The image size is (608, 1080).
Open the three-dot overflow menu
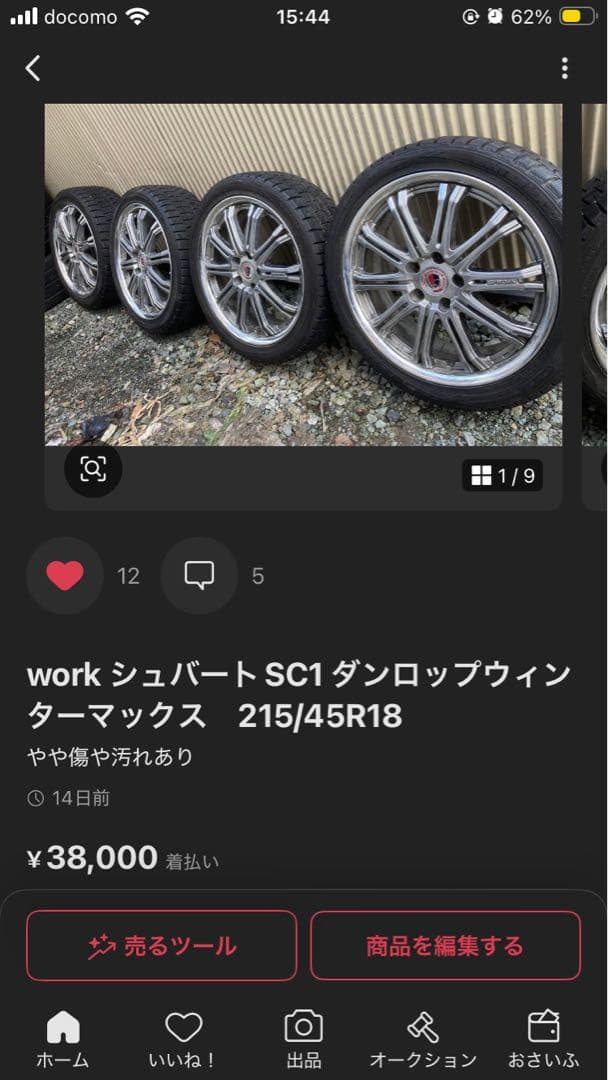(565, 68)
